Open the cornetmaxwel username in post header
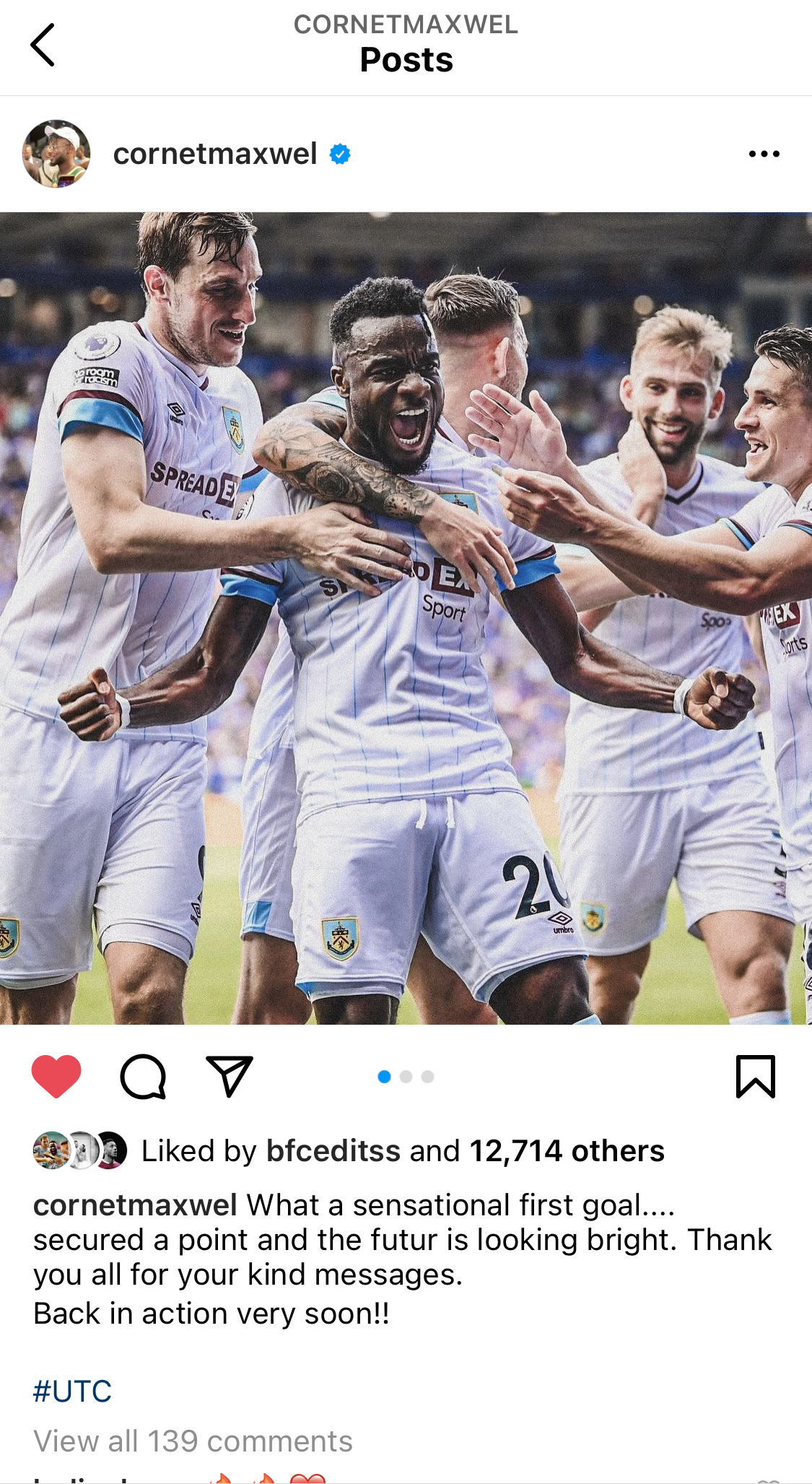Viewport: 812px width, 1484px height. (215, 154)
